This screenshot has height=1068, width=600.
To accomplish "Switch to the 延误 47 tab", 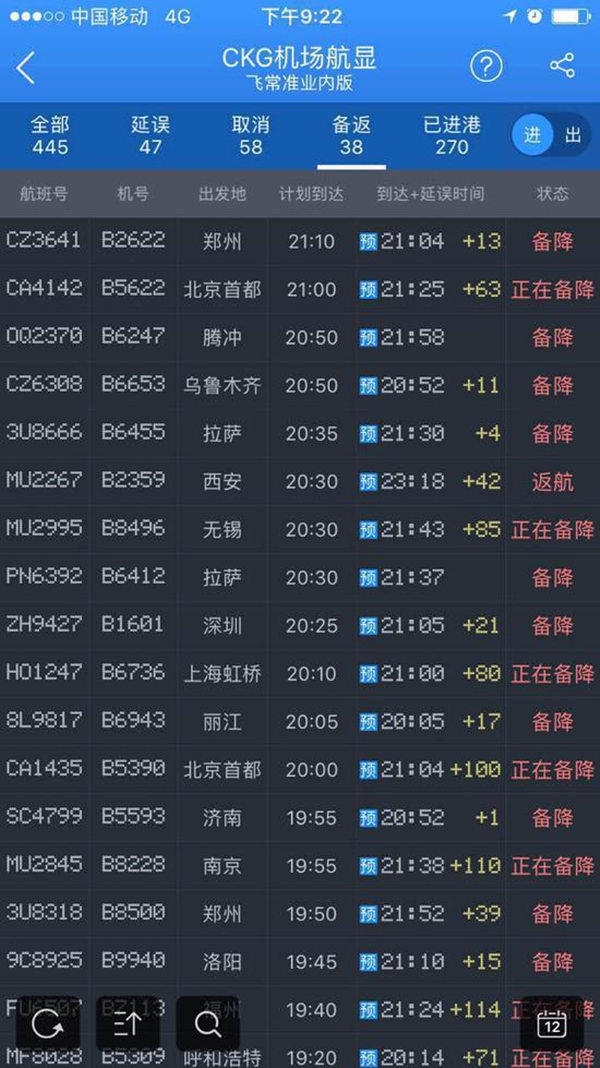I will [x=150, y=136].
